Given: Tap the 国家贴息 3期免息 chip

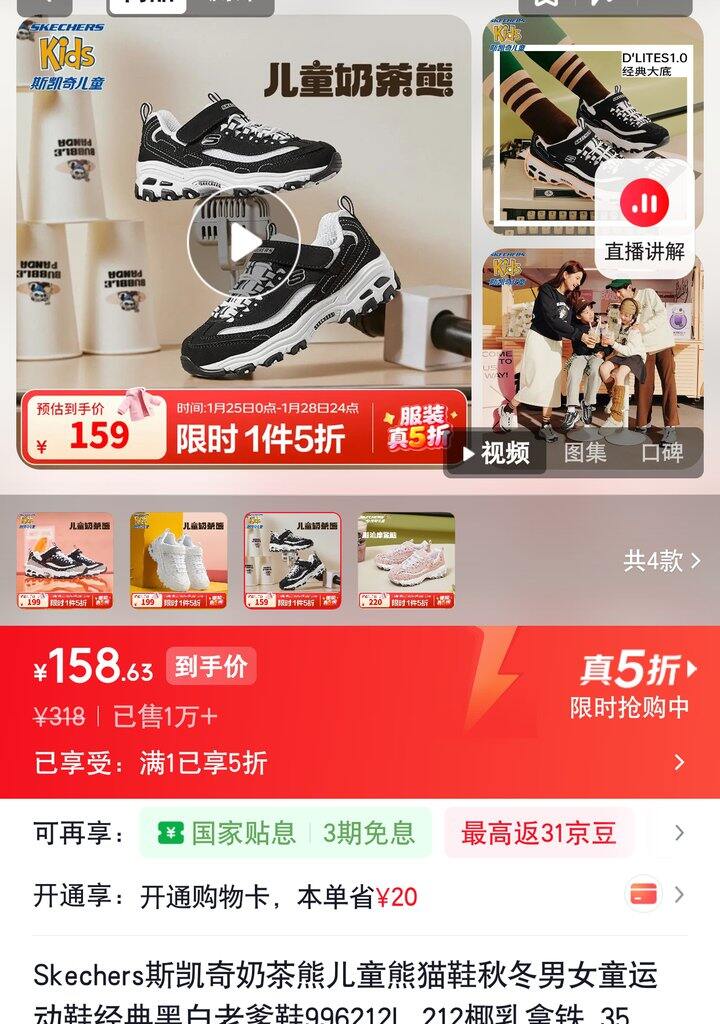Looking at the screenshot, I should [285, 833].
